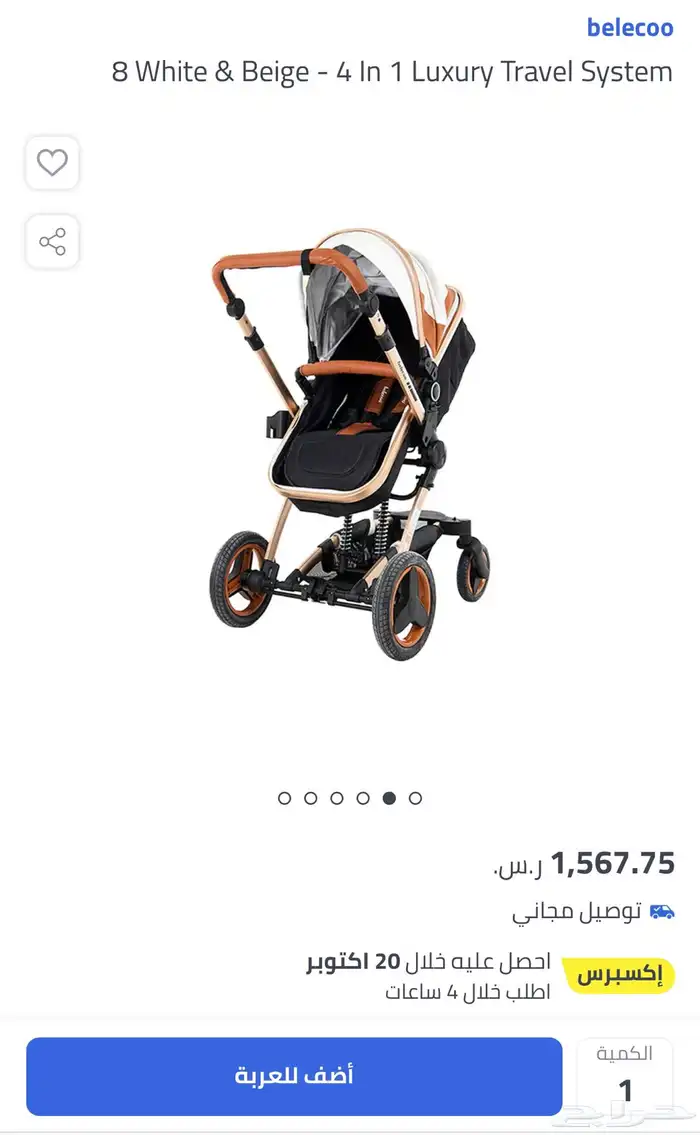This screenshot has width=700, height=1135.
Task: Open the الكمية quantity selector
Action: tap(625, 1076)
